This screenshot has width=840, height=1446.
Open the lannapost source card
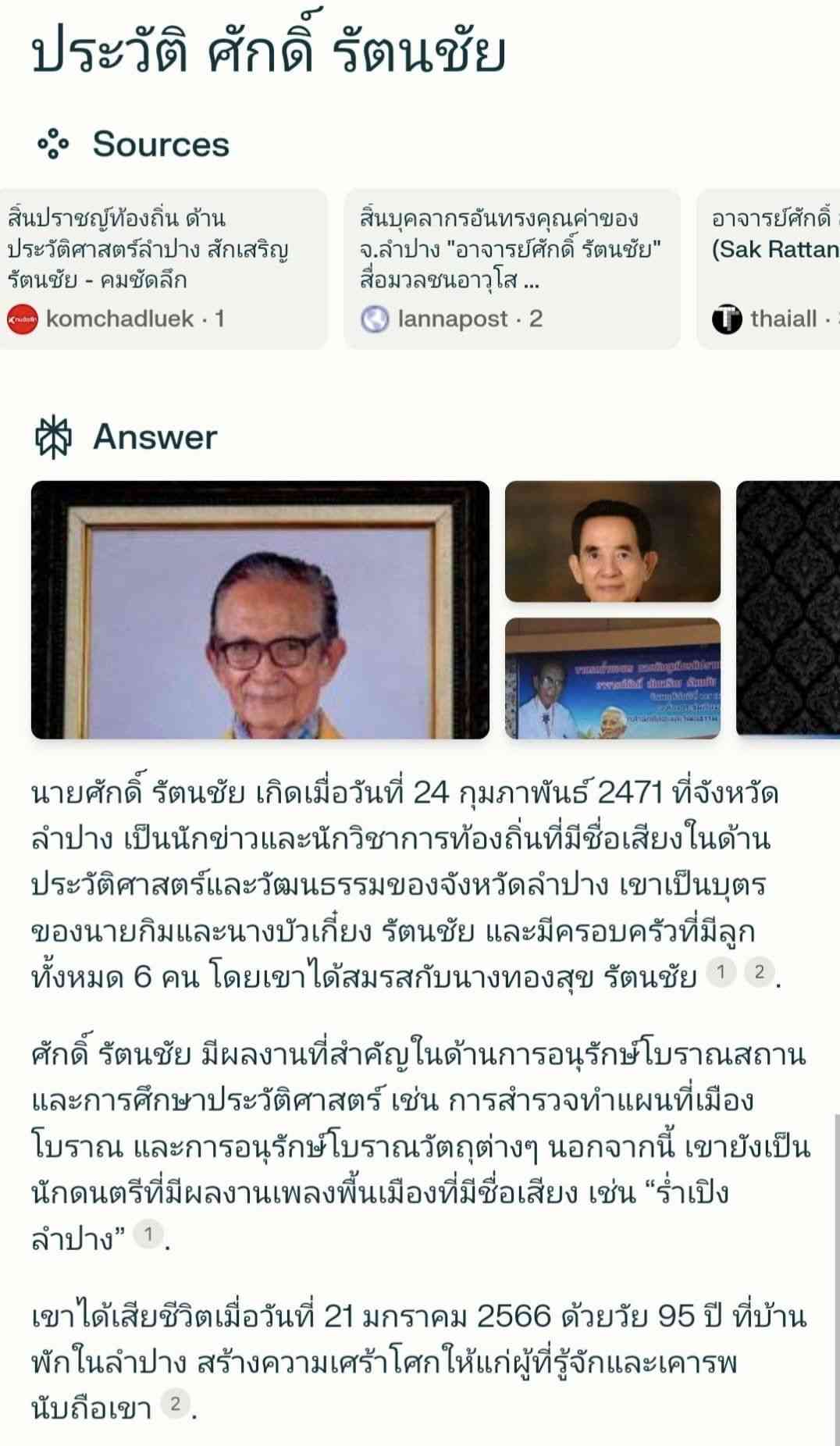tap(511, 269)
